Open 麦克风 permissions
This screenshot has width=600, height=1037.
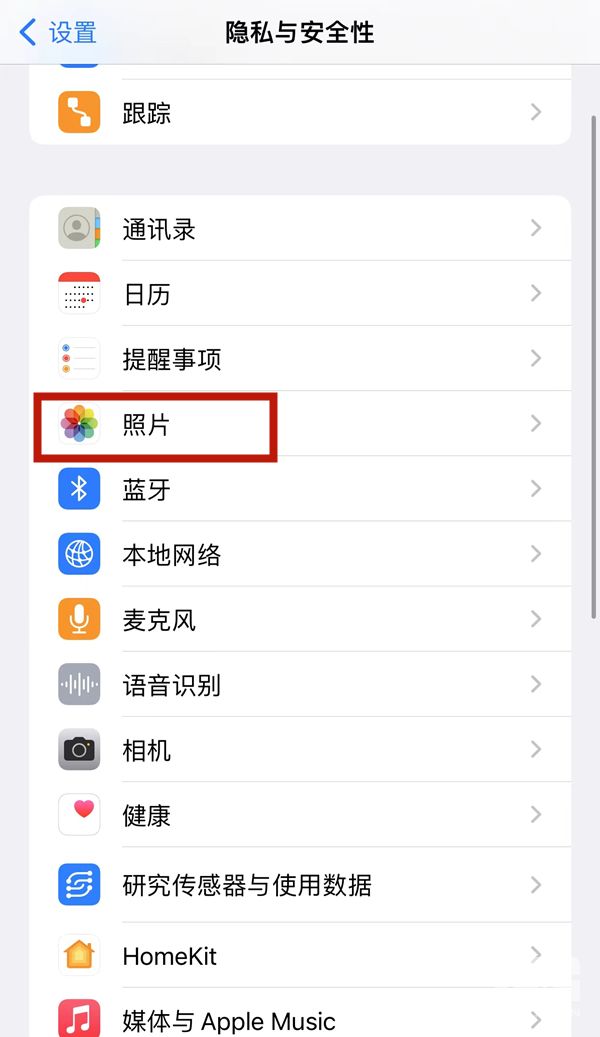coord(300,619)
